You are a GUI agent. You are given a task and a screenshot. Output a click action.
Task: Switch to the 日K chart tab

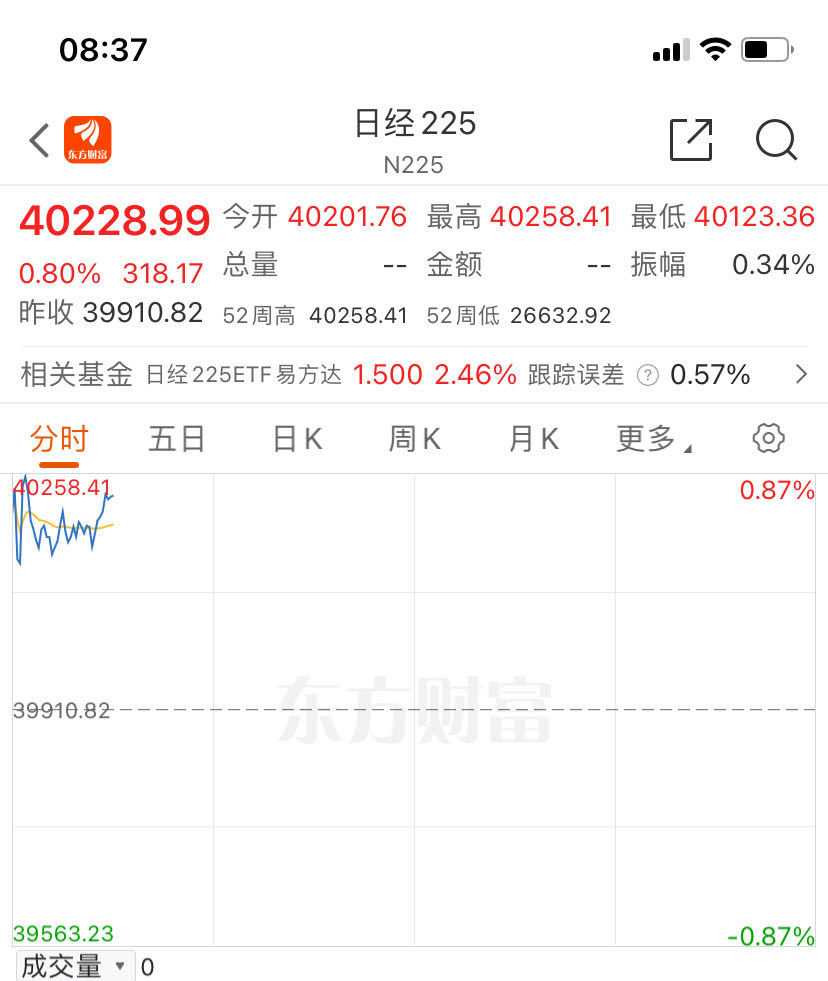tap(297, 438)
